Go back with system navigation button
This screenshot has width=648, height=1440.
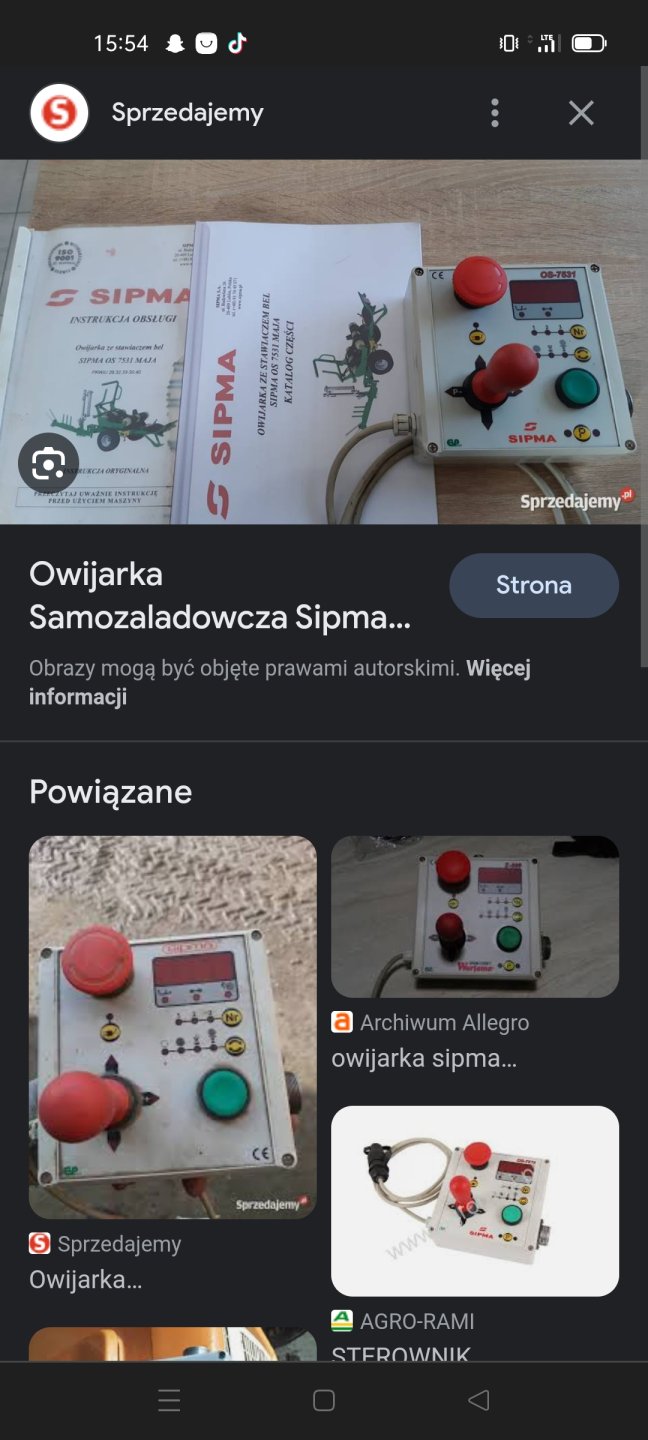point(479,1401)
